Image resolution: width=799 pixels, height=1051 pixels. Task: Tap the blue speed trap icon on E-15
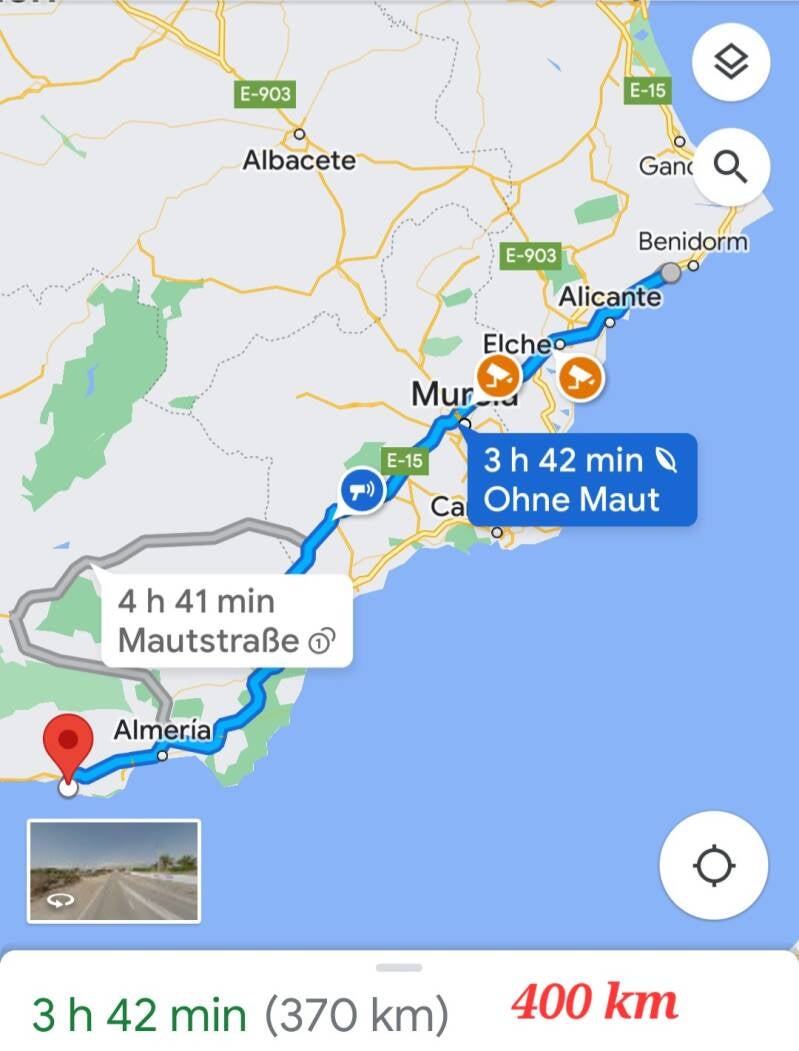point(361,491)
